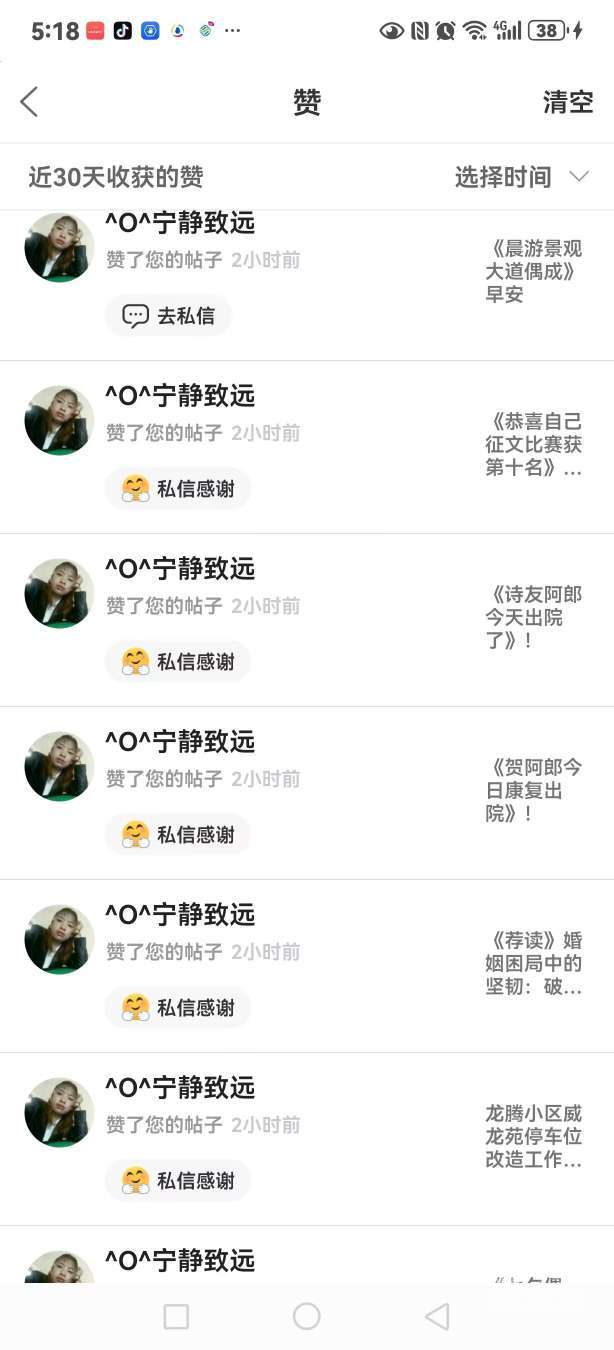Send 私信感谢 for the 贺阿郎今日康复出院 like
The image size is (614, 1350).
(x=178, y=835)
